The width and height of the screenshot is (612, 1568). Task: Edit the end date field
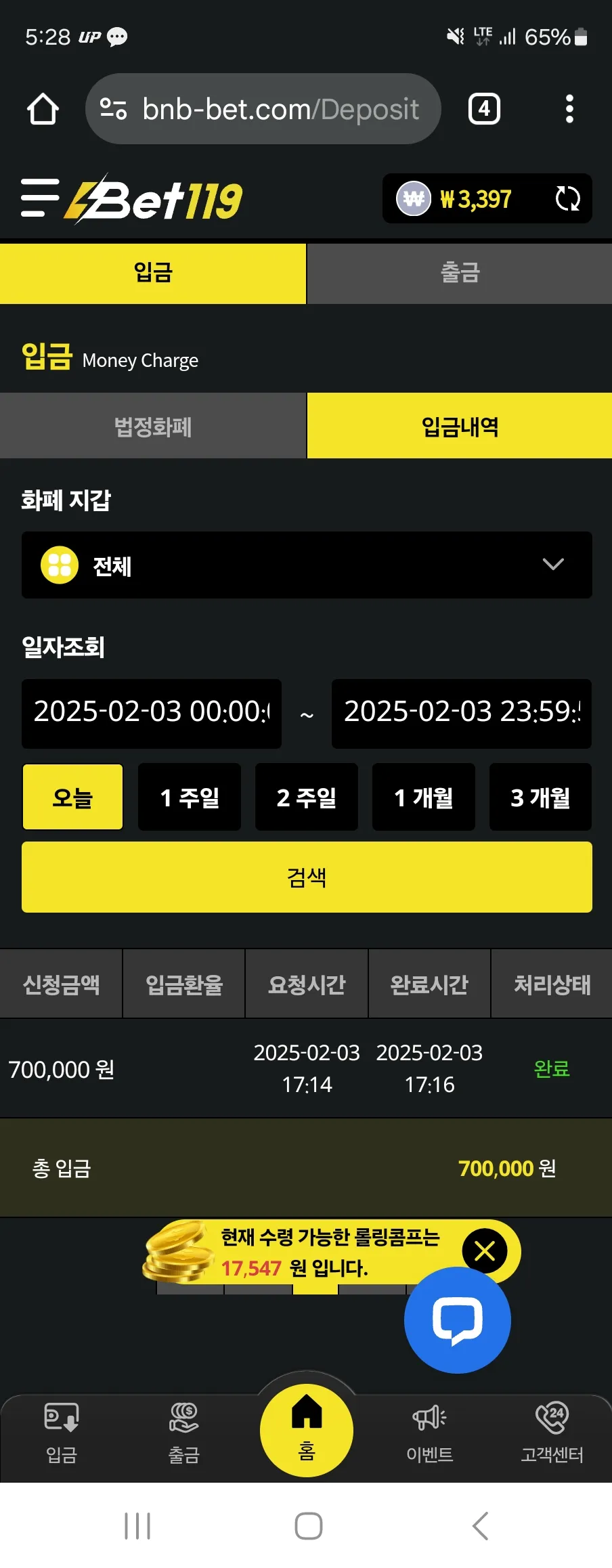pyautogui.click(x=462, y=713)
